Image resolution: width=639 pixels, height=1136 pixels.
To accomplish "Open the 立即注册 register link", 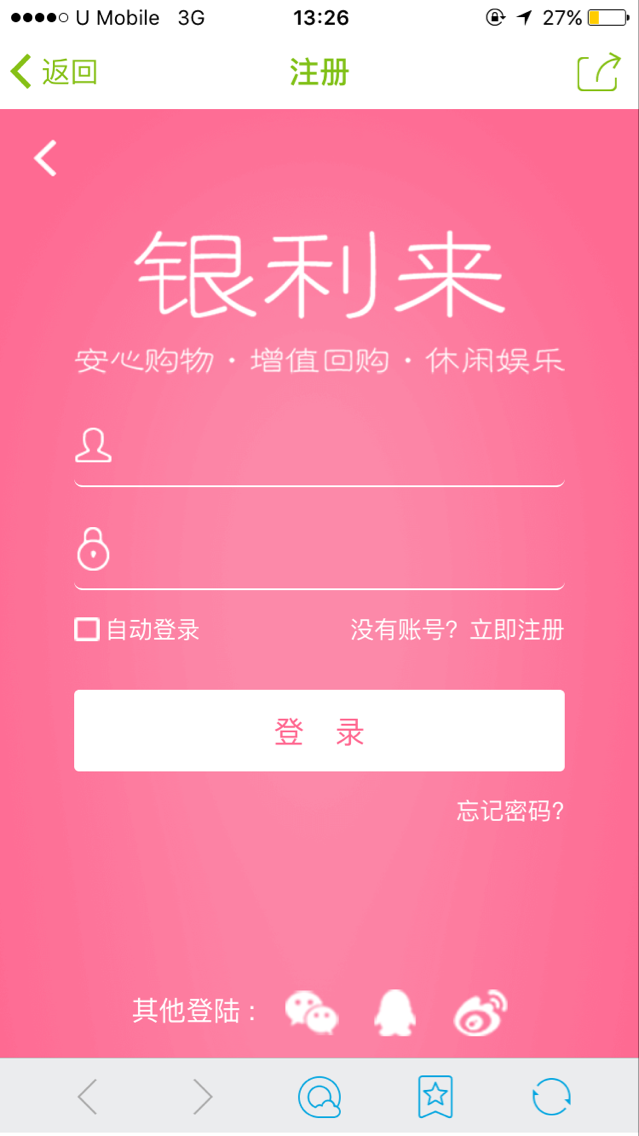I will [x=516, y=630].
